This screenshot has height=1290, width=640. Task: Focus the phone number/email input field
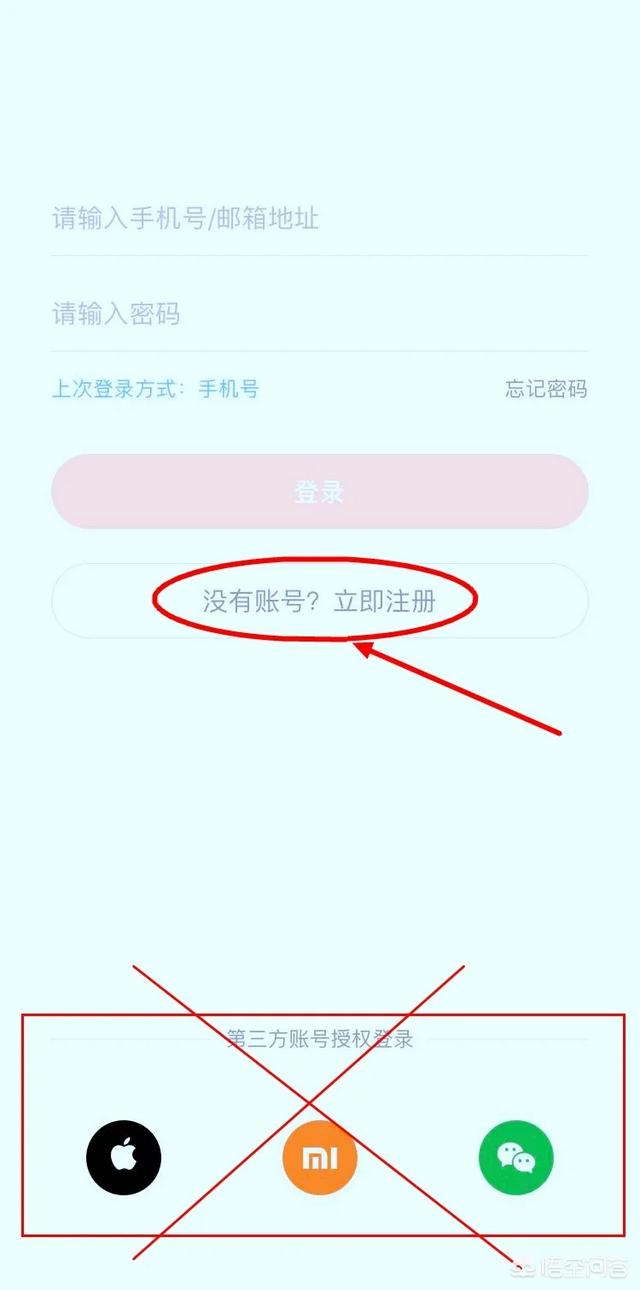pos(318,218)
